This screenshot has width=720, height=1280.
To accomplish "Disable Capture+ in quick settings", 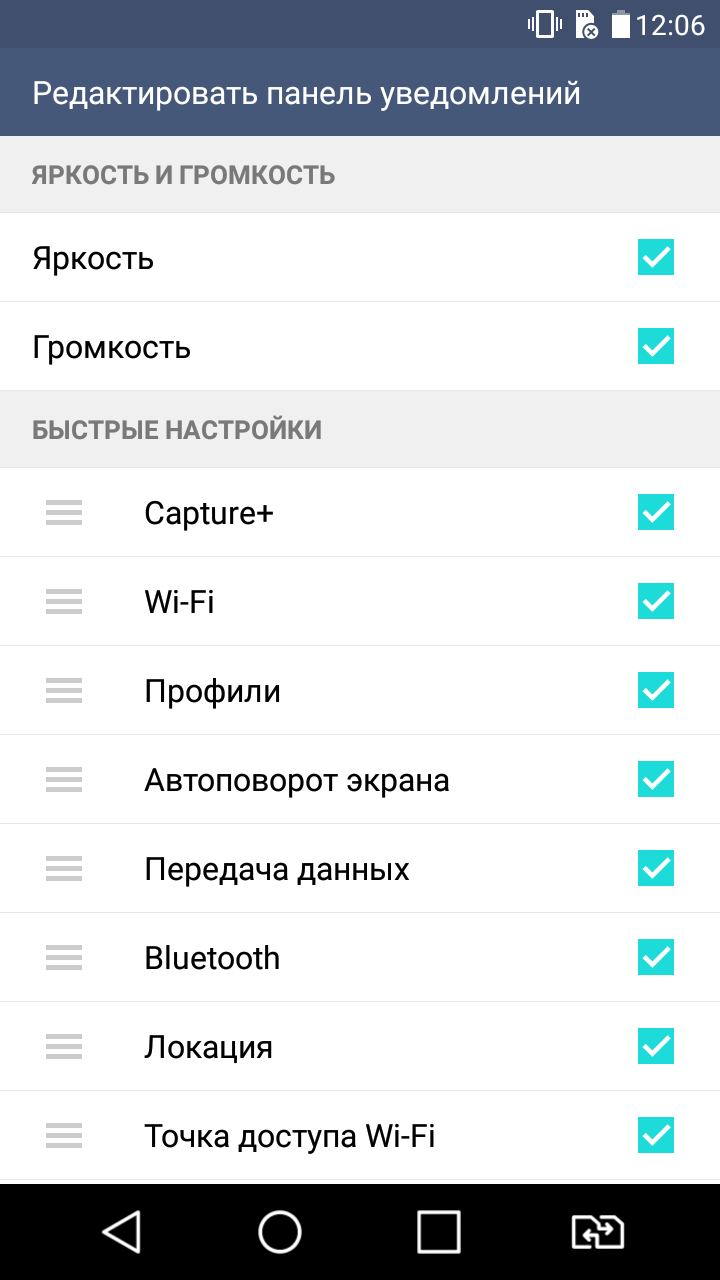I will (656, 512).
